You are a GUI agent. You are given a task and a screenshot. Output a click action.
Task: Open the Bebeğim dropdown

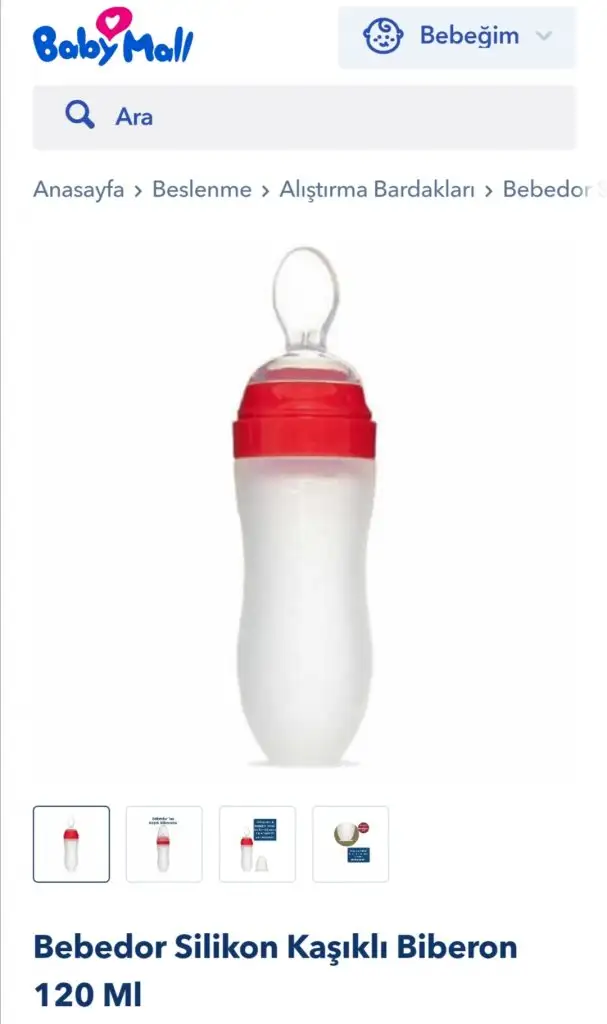457,37
